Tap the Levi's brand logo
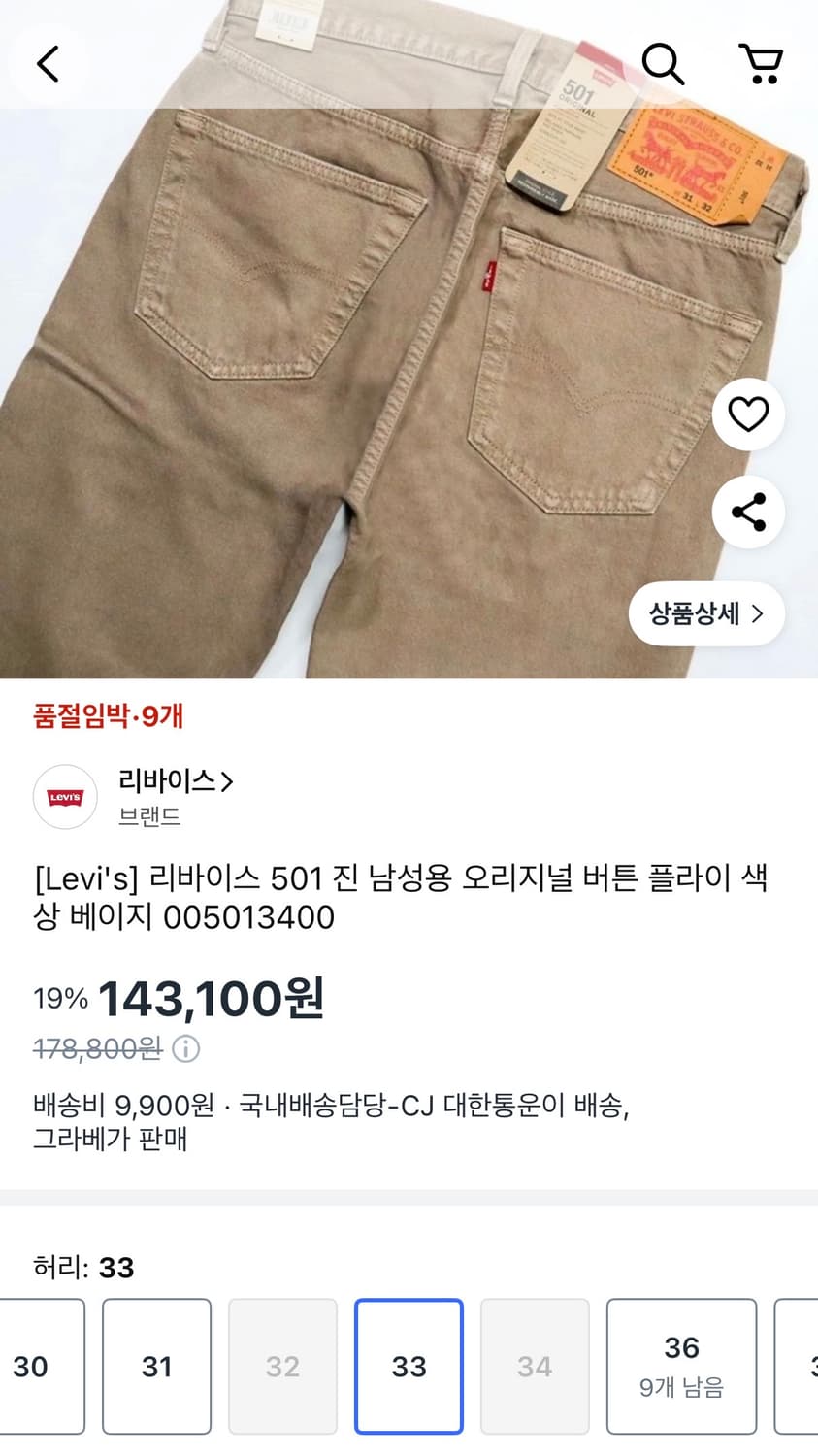This screenshot has width=818, height=1456. [x=65, y=797]
